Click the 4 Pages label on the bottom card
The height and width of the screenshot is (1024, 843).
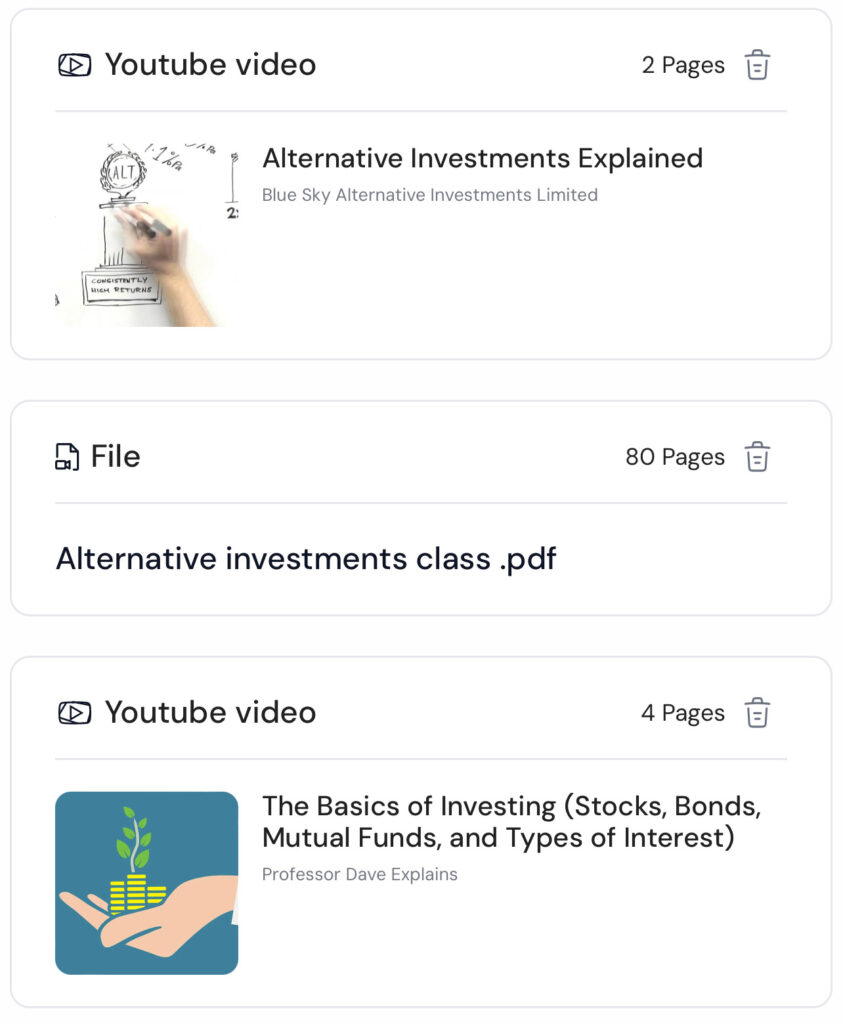[x=684, y=712]
